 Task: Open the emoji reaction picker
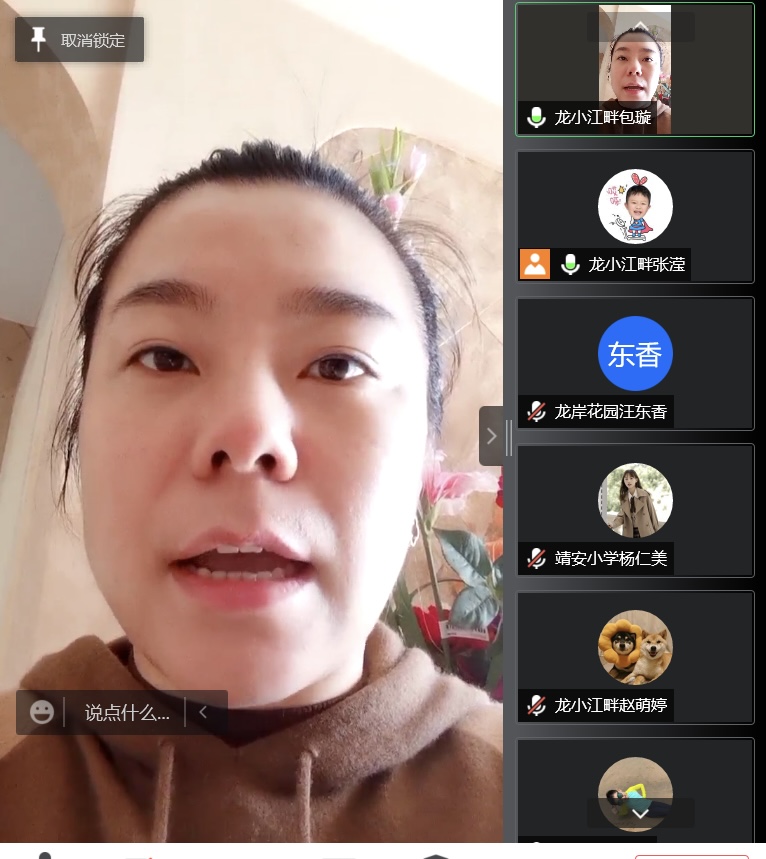[42, 712]
